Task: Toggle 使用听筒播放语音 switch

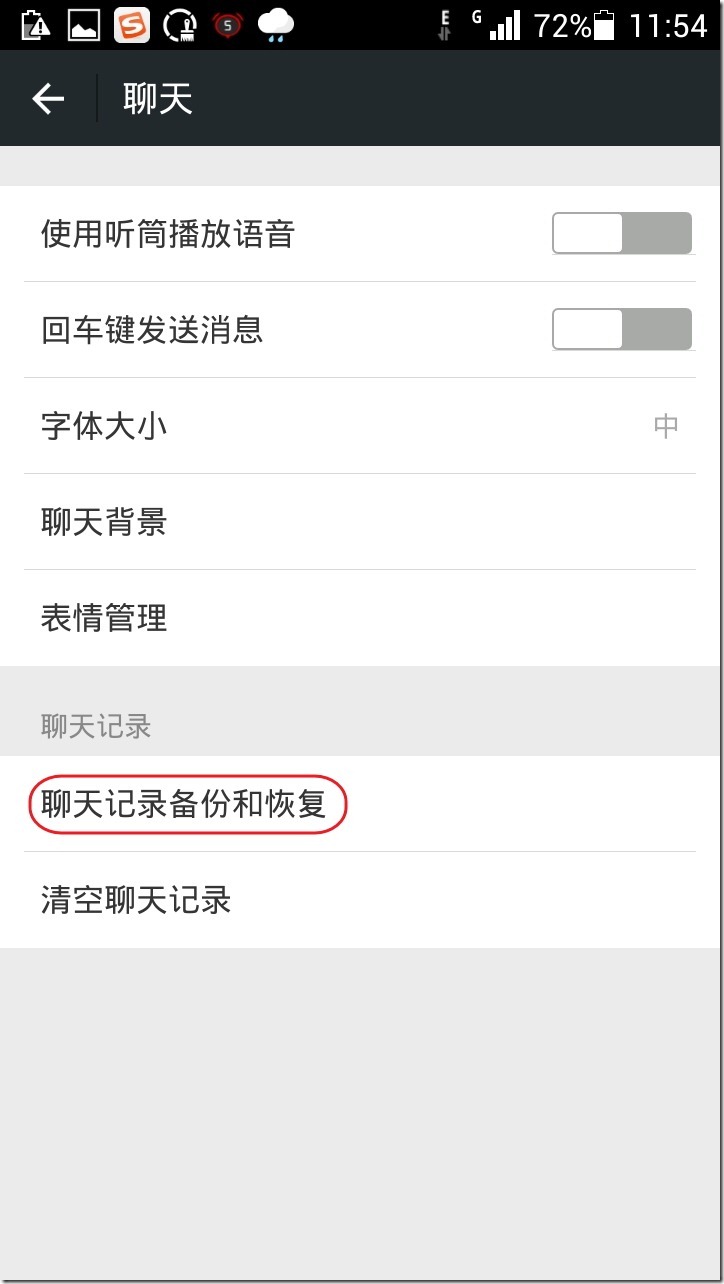Action: [621, 234]
